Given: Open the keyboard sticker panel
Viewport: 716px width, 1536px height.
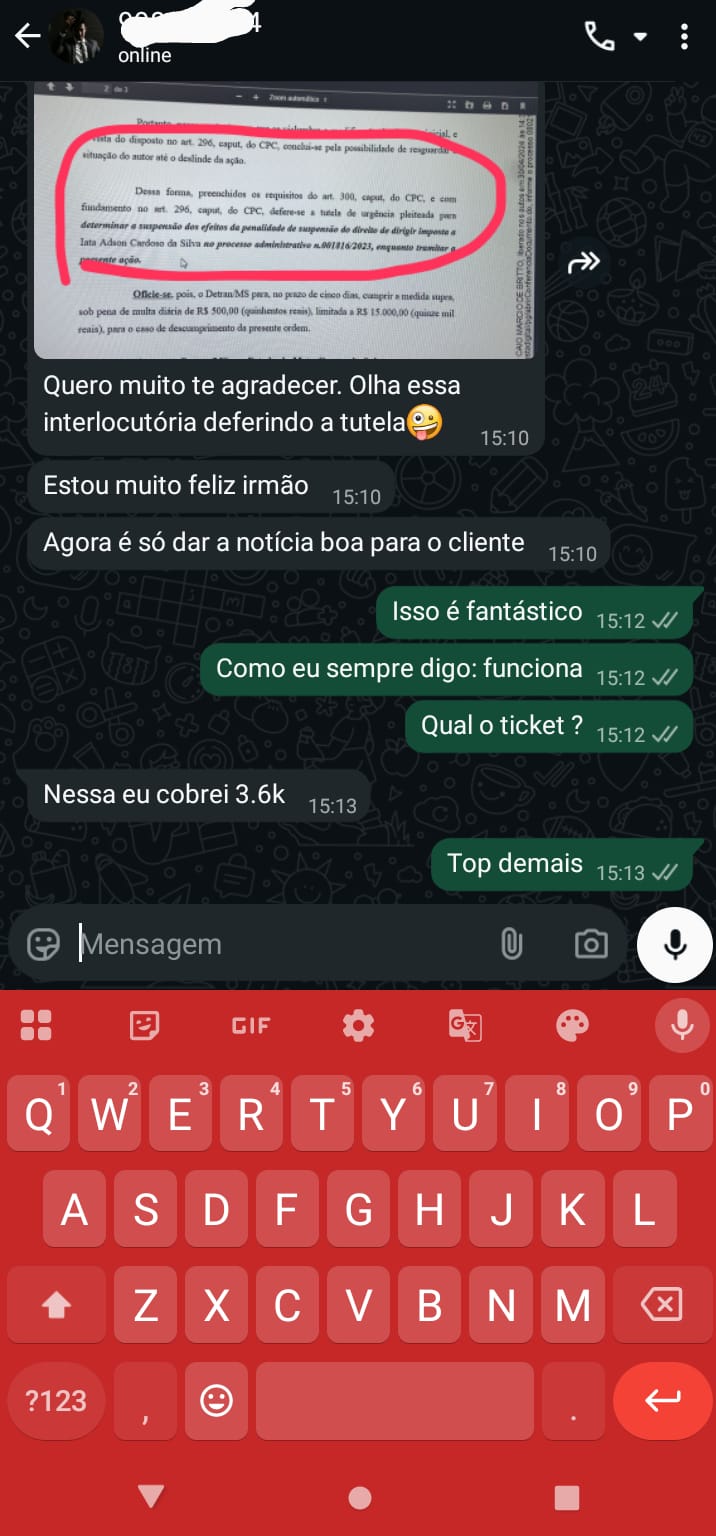Looking at the screenshot, I should (x=144, y=1025).
